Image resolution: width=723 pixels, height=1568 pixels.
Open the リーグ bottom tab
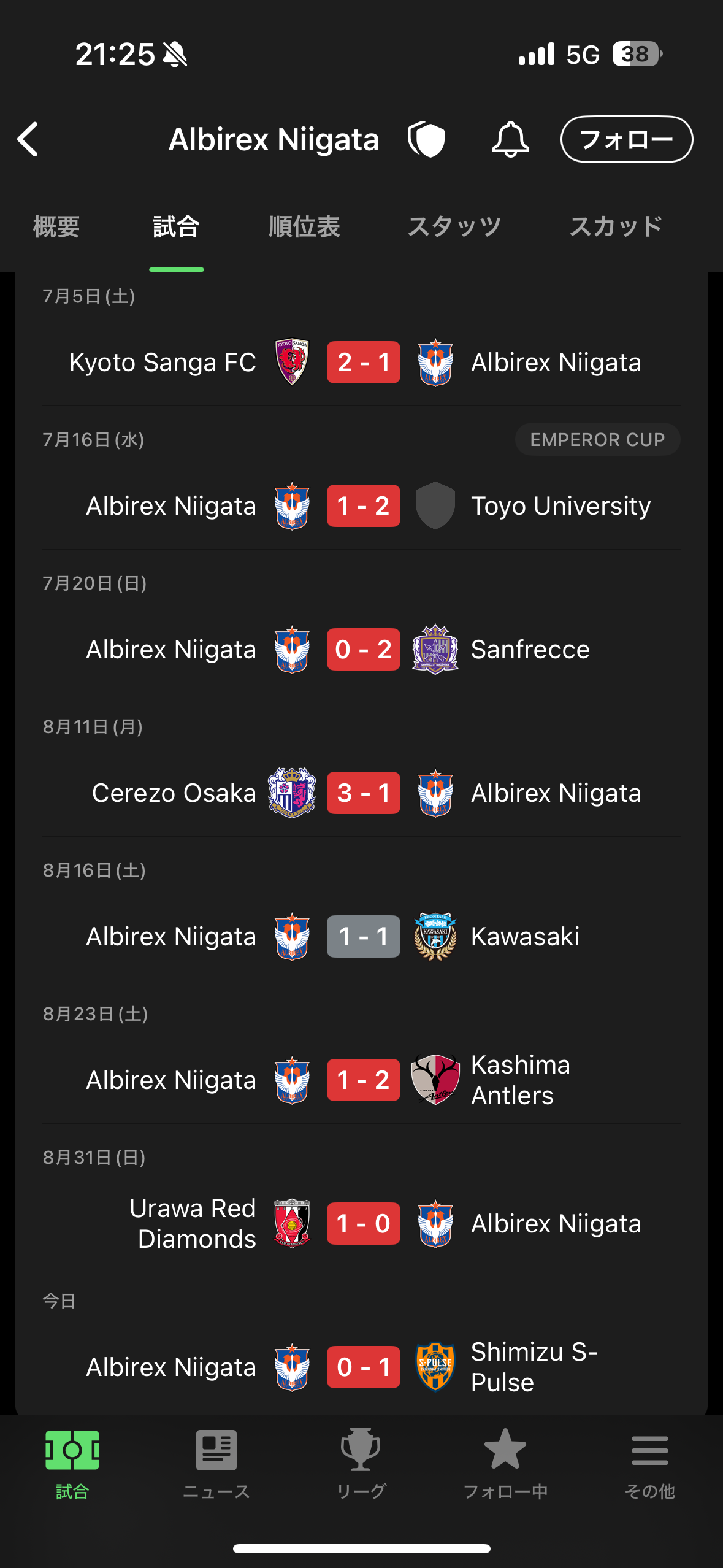(361, 1464)
